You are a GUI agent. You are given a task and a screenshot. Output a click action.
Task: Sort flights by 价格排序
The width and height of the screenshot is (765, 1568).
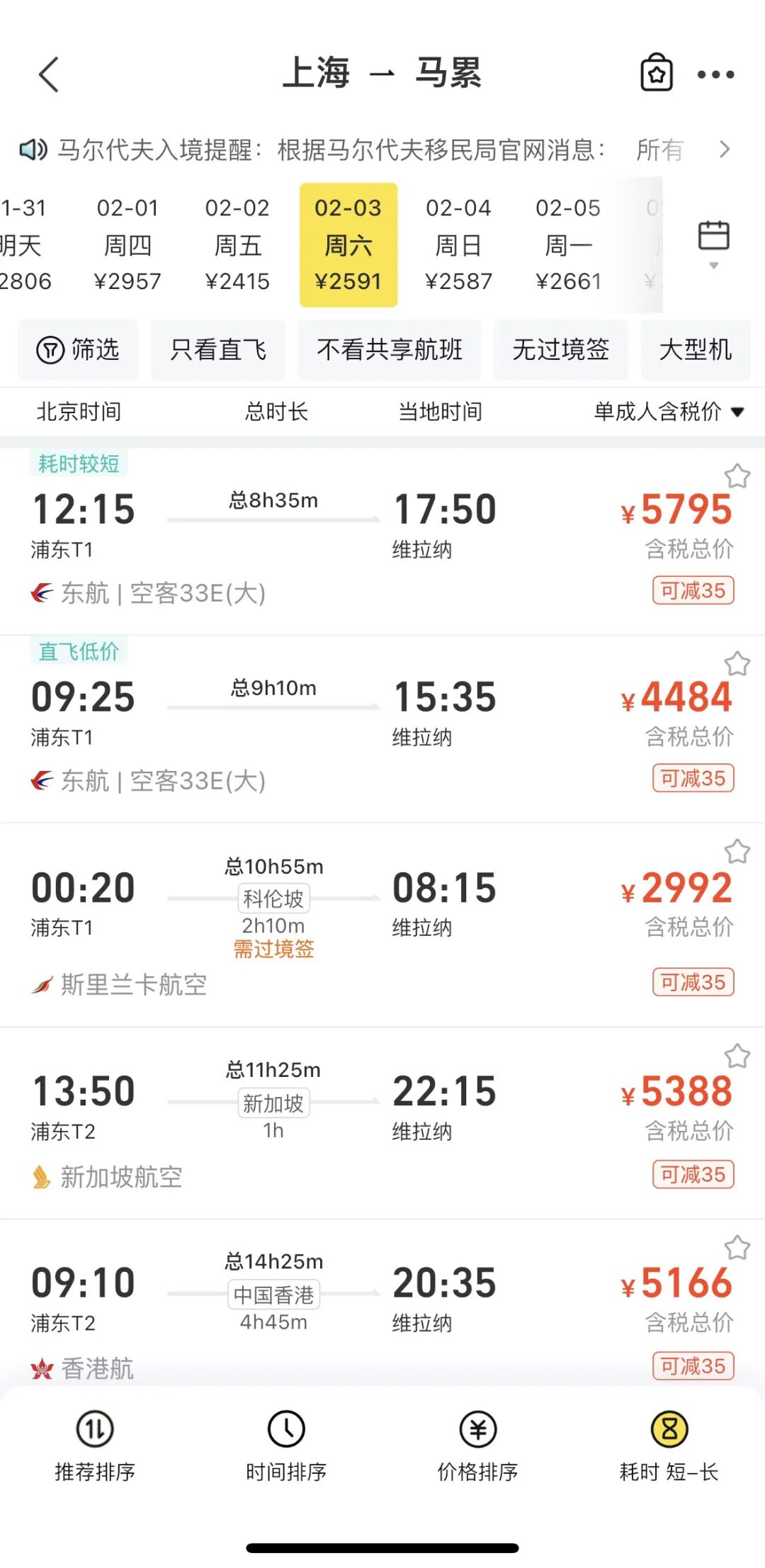pos(477,1446)
